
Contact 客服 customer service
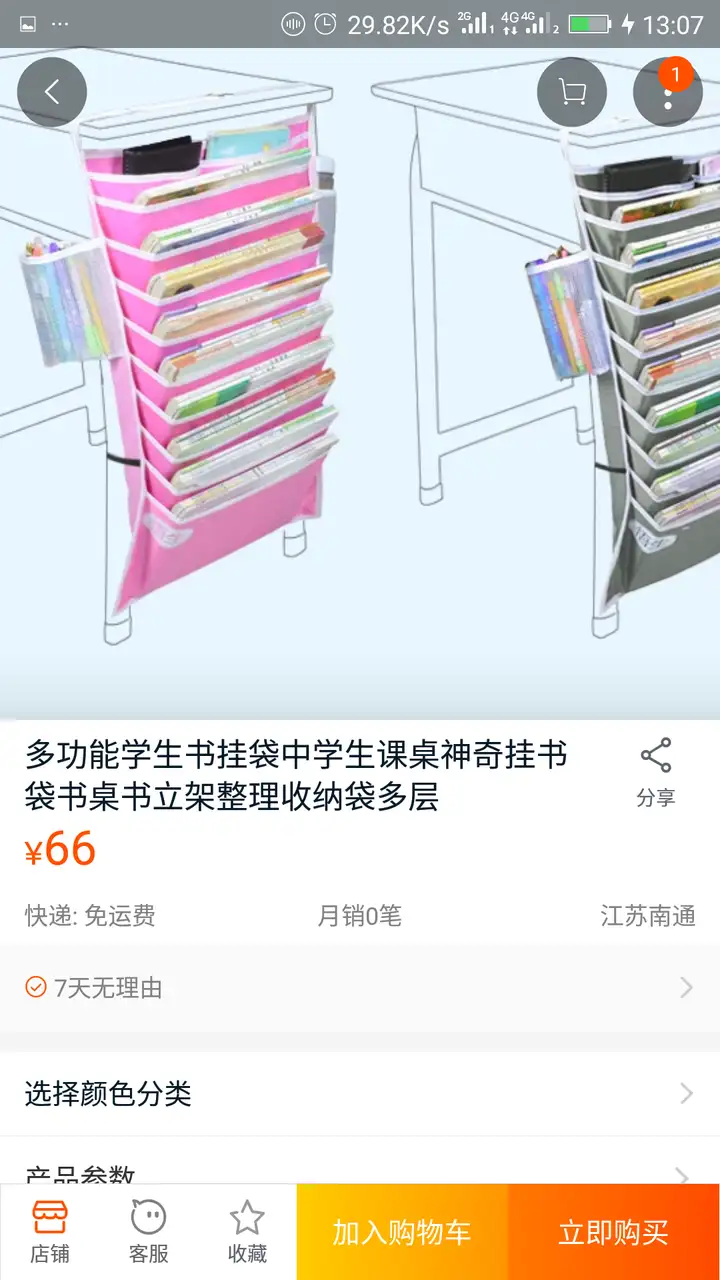tap(149, 1232)
